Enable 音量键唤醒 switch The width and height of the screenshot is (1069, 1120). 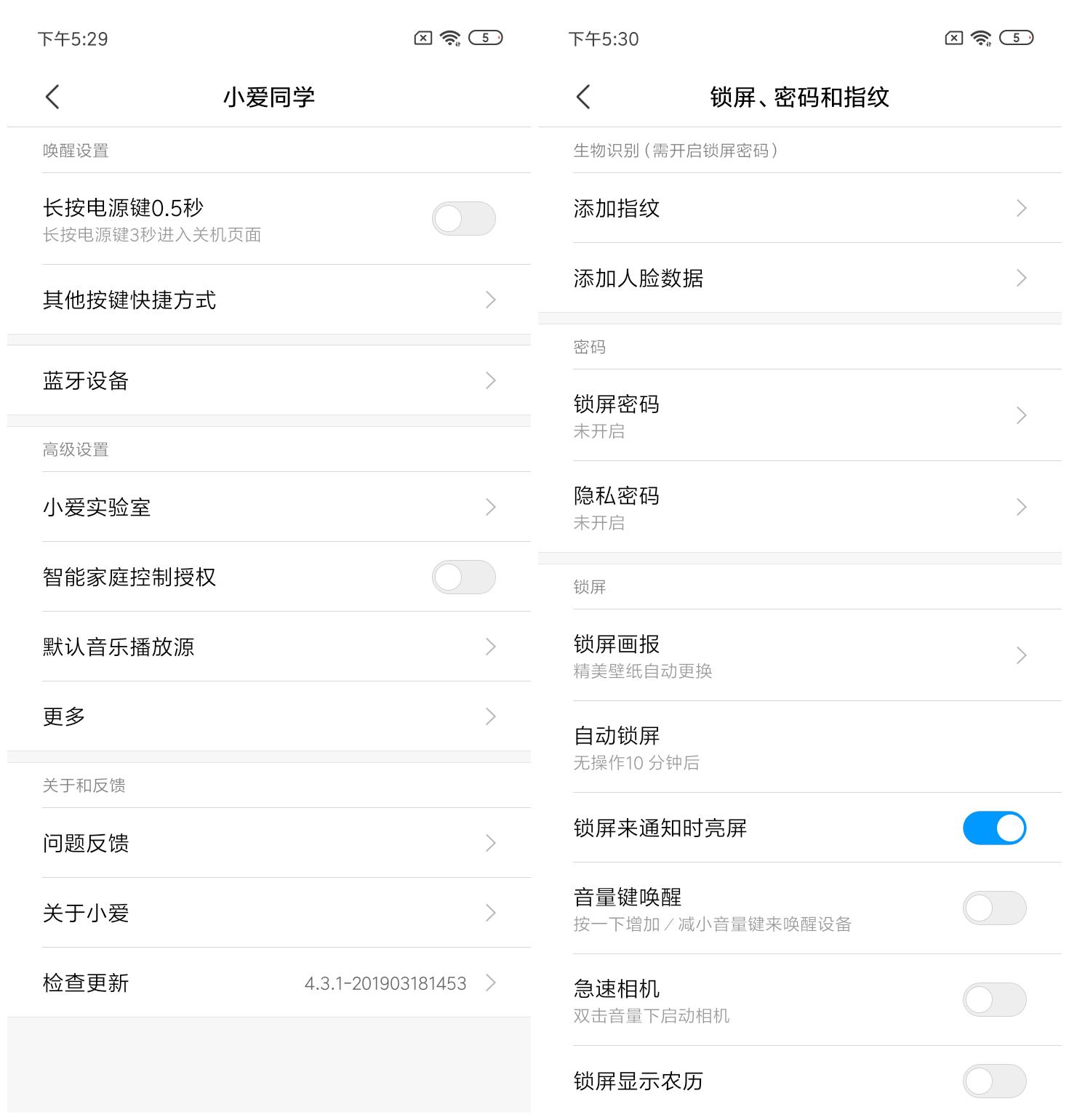pos(994,908)
